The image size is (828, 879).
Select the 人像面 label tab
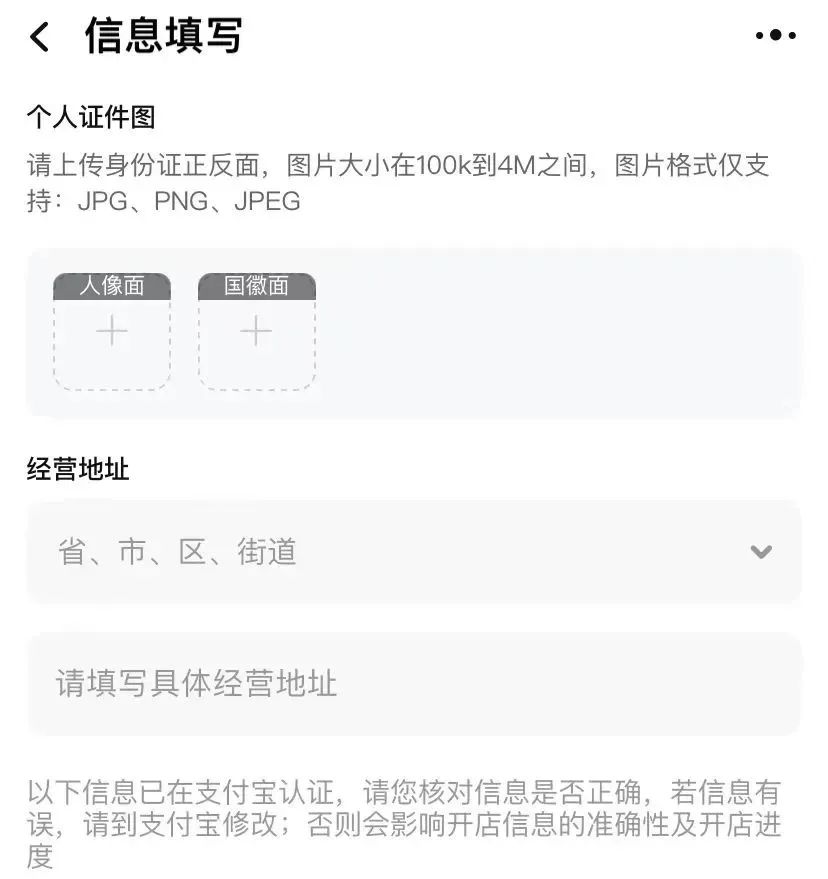[112, 286]
